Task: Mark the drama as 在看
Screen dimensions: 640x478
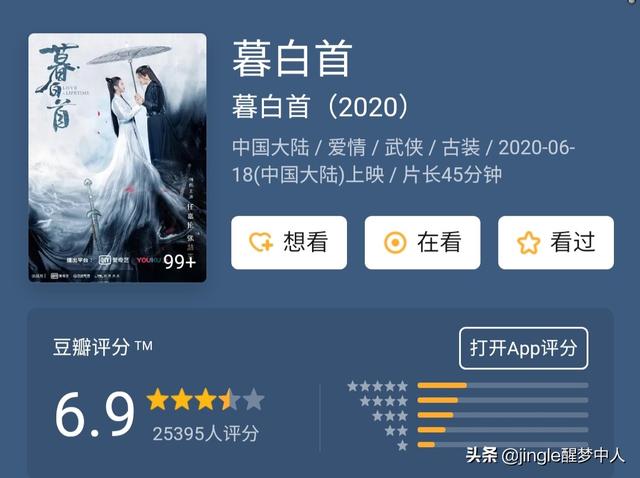Action: [422, 242]
